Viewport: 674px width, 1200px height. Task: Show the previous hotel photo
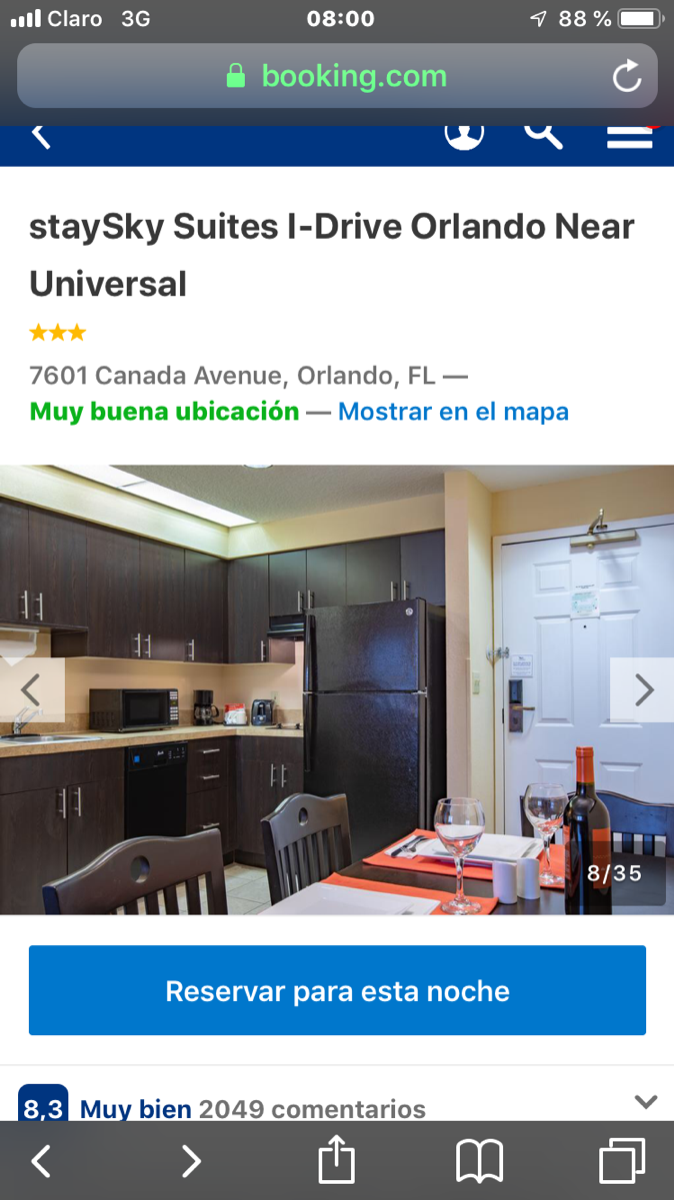pyautogui.click(x=32, y=689)
